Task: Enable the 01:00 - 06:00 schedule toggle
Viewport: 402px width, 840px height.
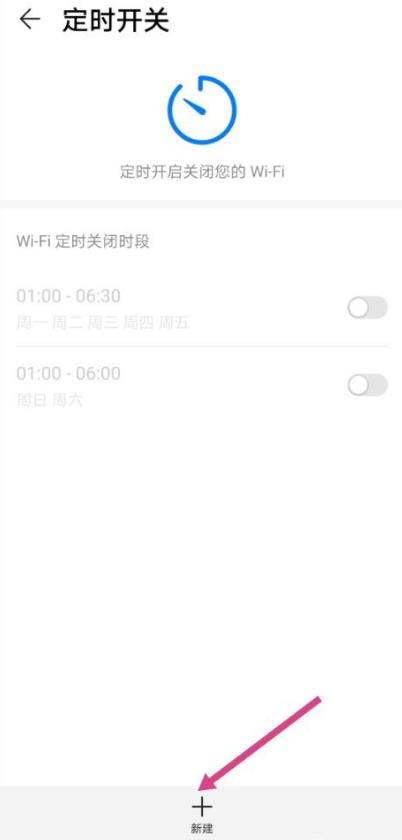Action: [x=367, y=385]
